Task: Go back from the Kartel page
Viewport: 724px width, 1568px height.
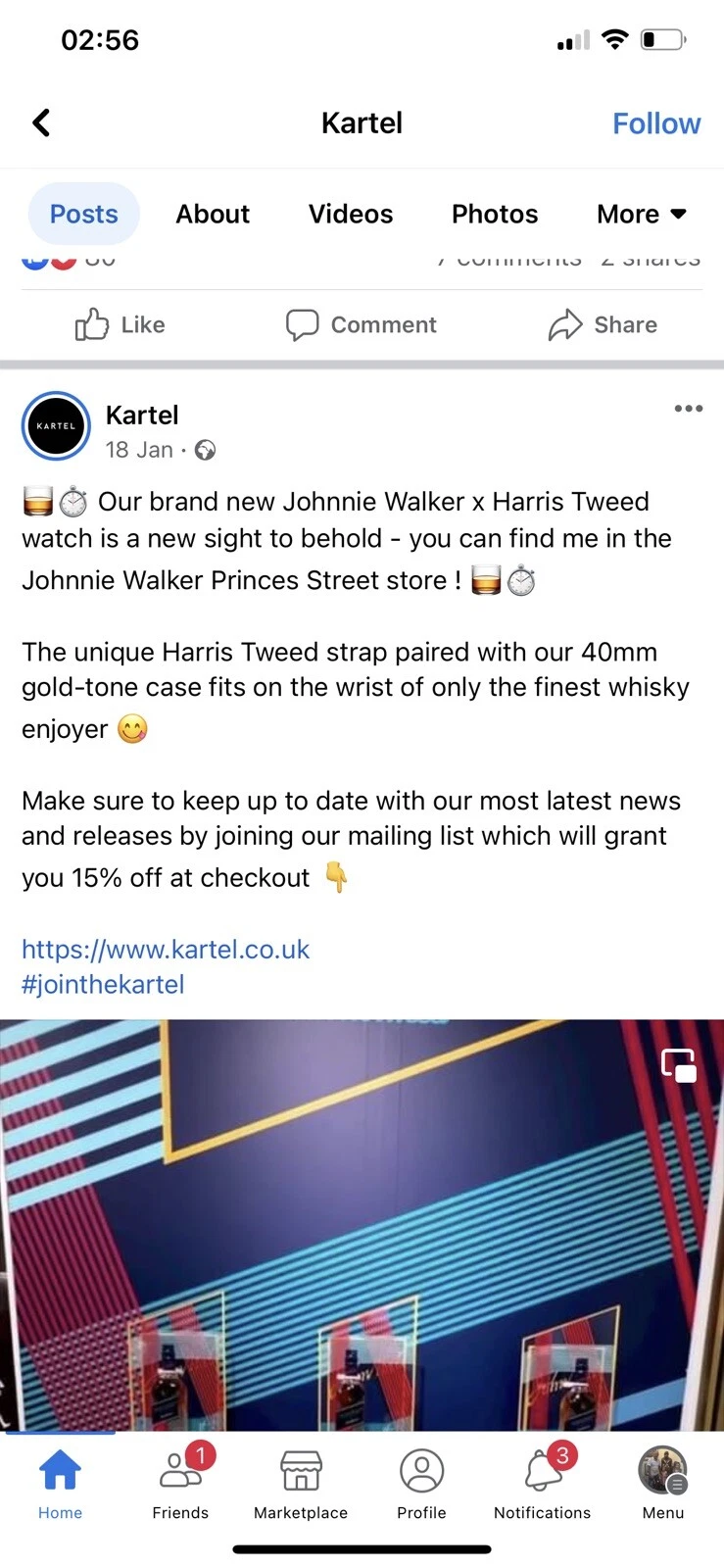Action: [x=41, y=122]
